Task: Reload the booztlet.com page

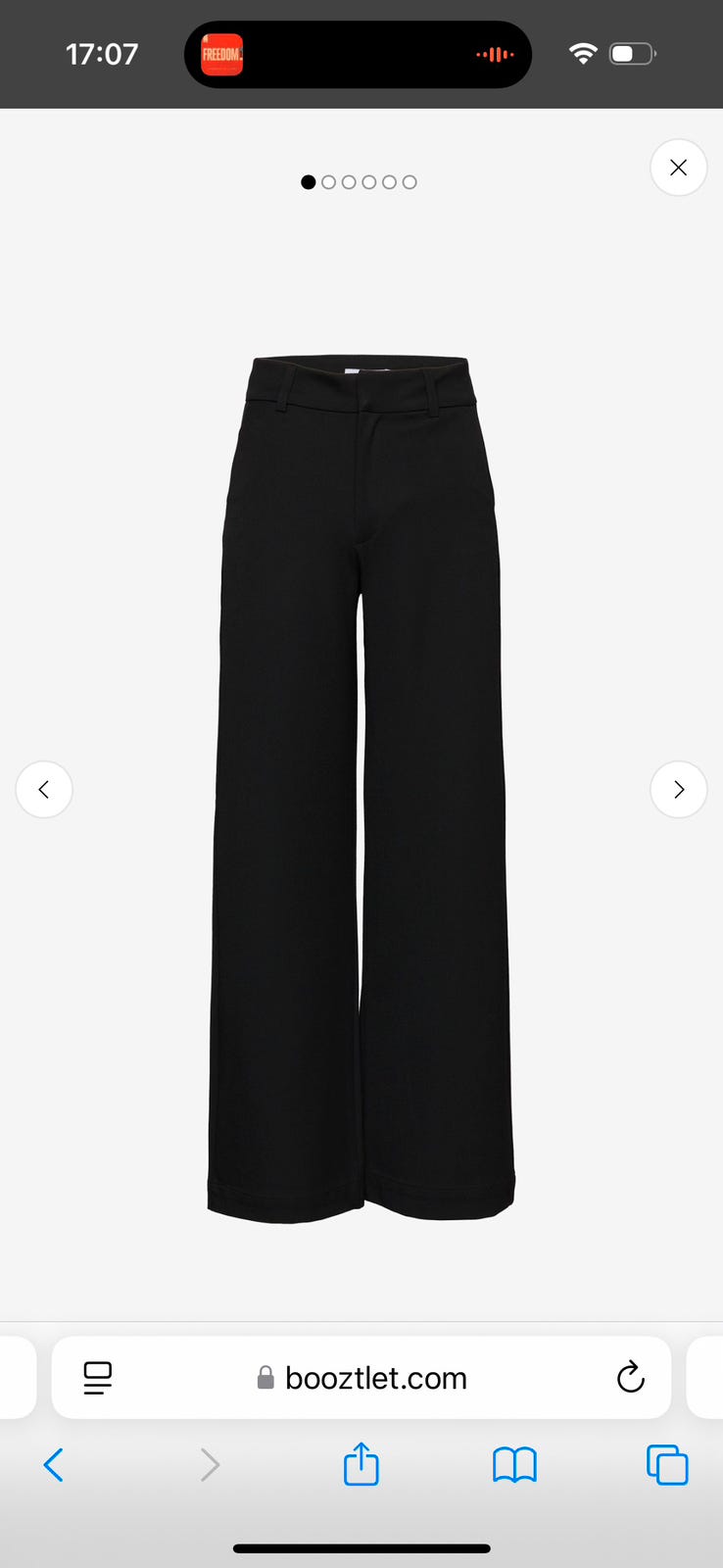Action: (630, 1378)
